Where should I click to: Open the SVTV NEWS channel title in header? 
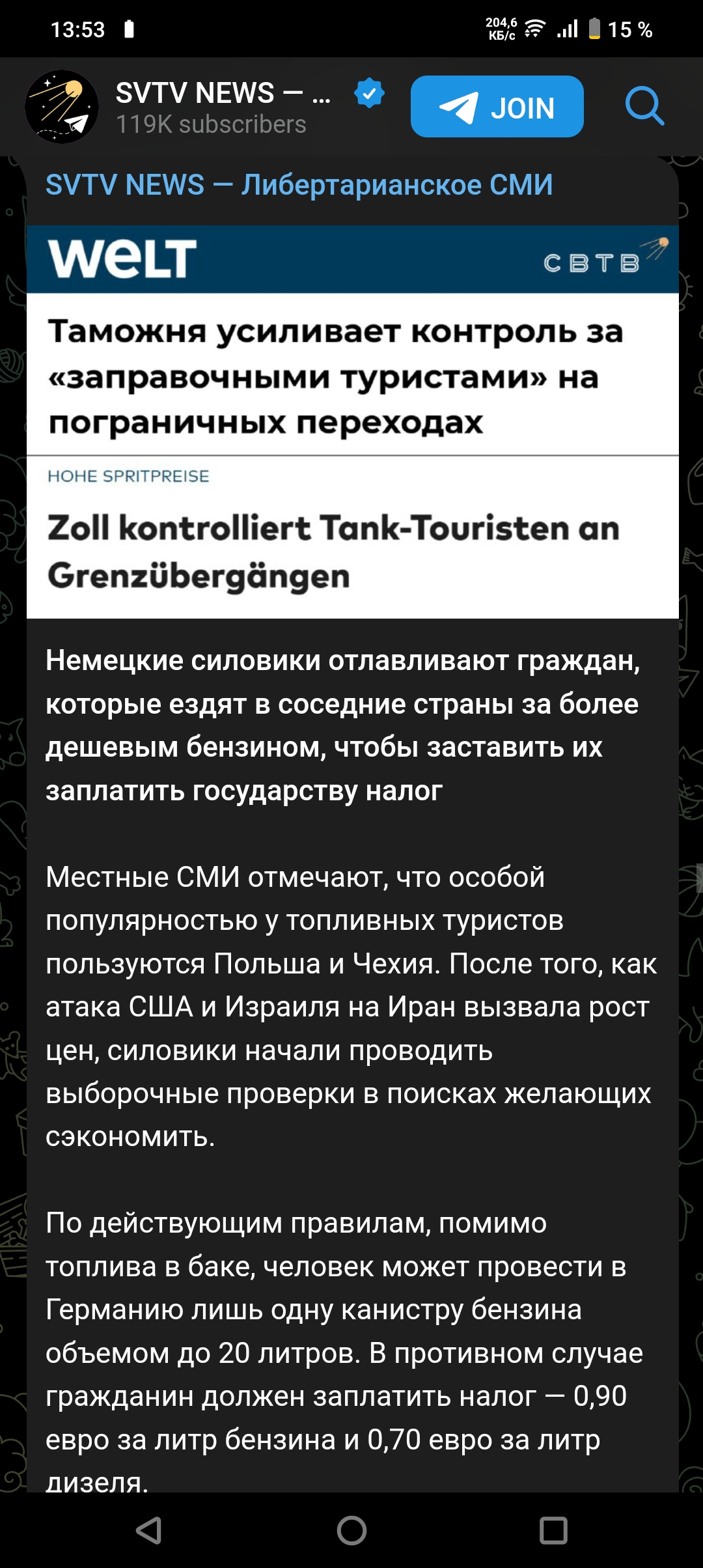click(223, 93)
